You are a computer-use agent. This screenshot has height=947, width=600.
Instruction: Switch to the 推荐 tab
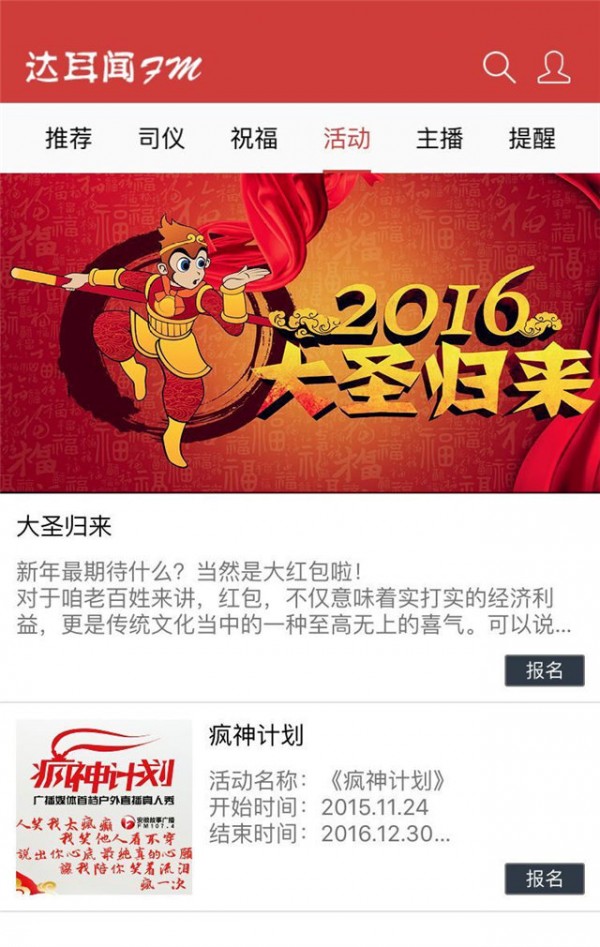(68, 138)
